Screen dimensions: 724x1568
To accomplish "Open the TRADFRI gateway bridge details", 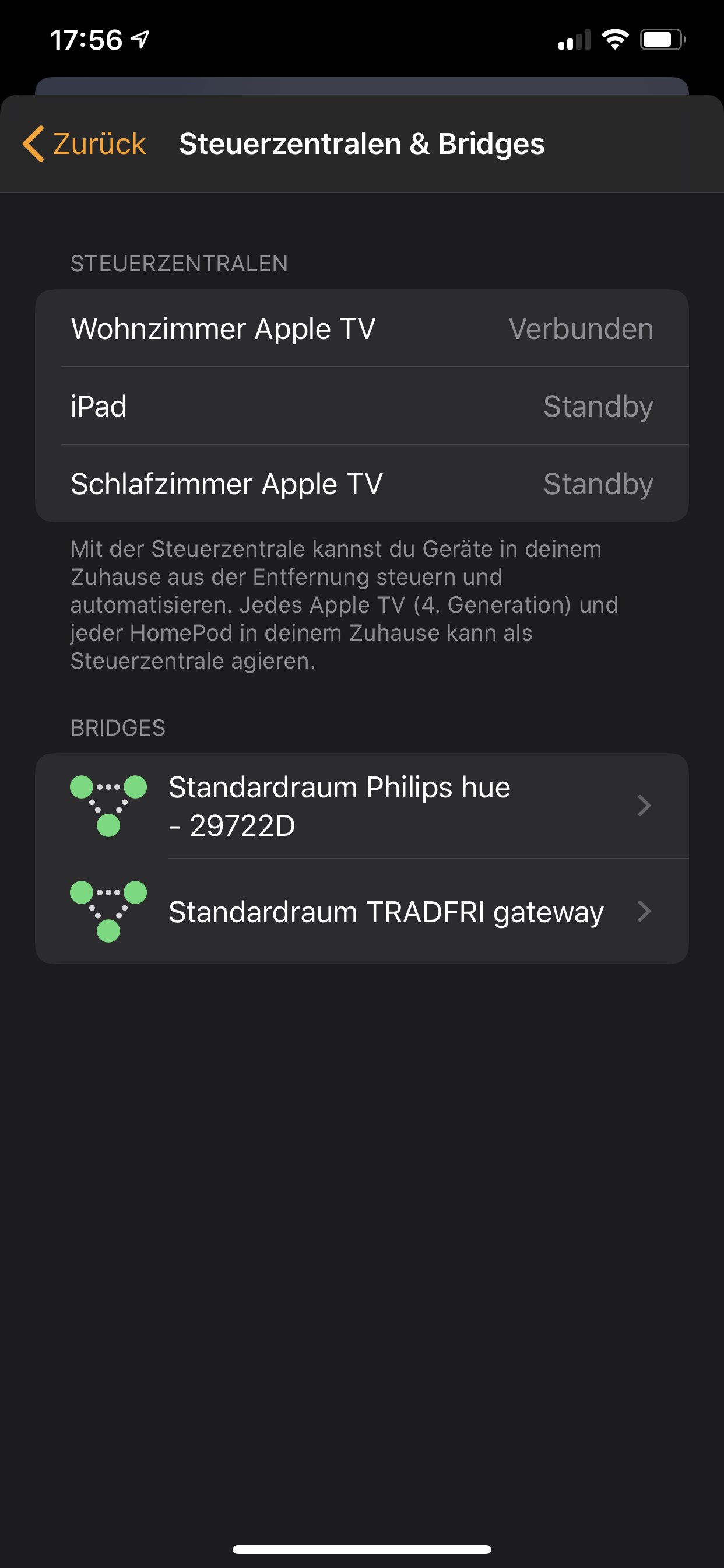I will click(x=361, y=912).
